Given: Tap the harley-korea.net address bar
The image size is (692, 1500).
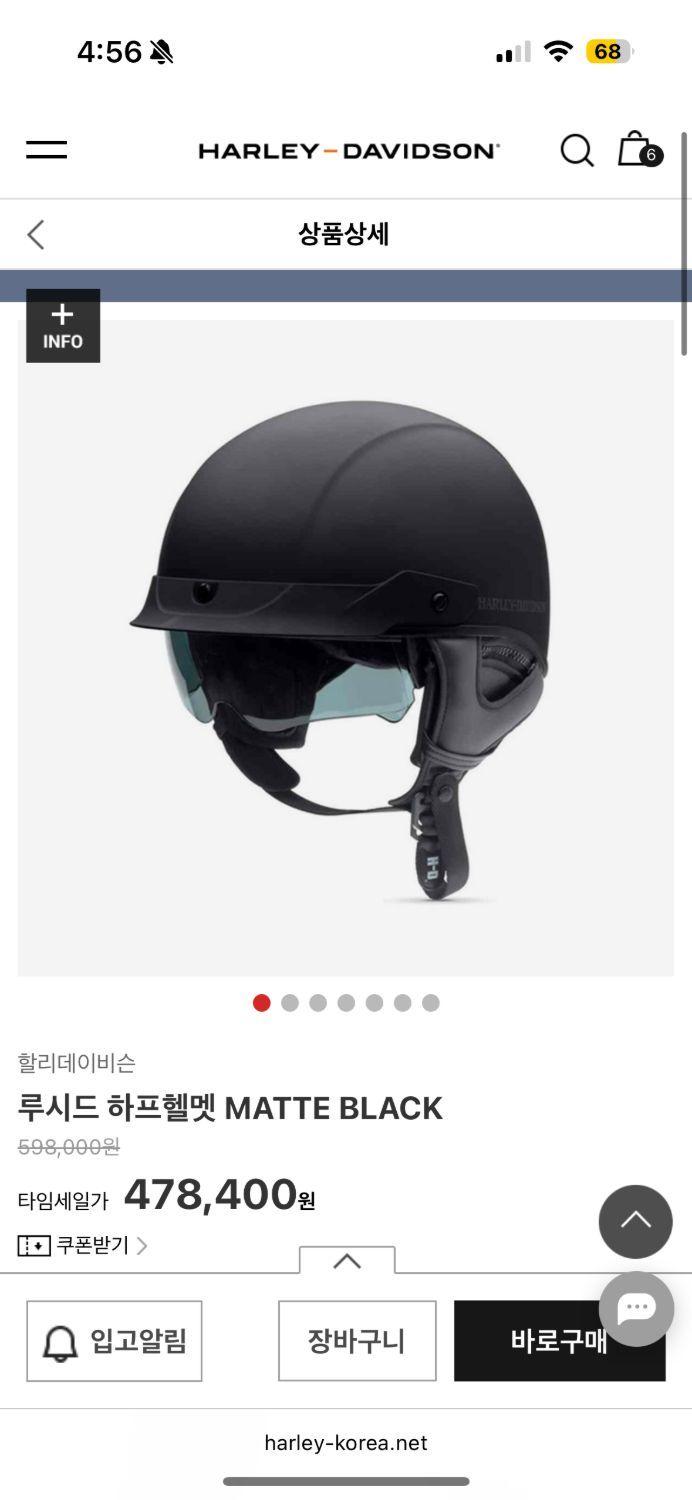Looking at the screenshot, I should tap(346, 1443).
